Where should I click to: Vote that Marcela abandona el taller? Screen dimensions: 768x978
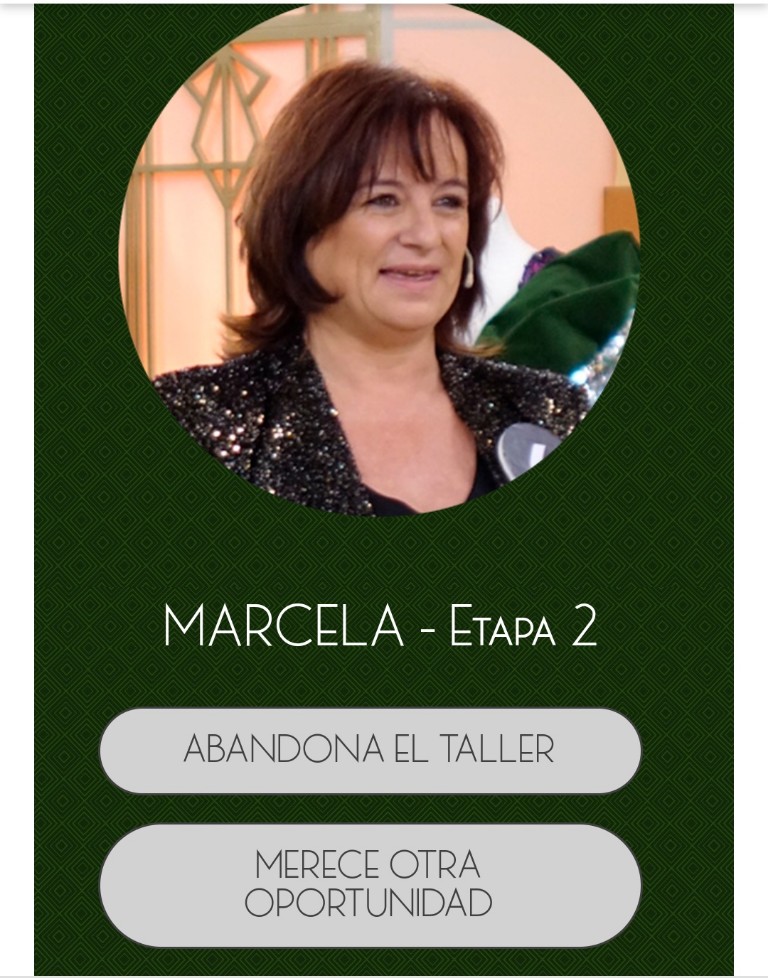(x=369, y=750)
